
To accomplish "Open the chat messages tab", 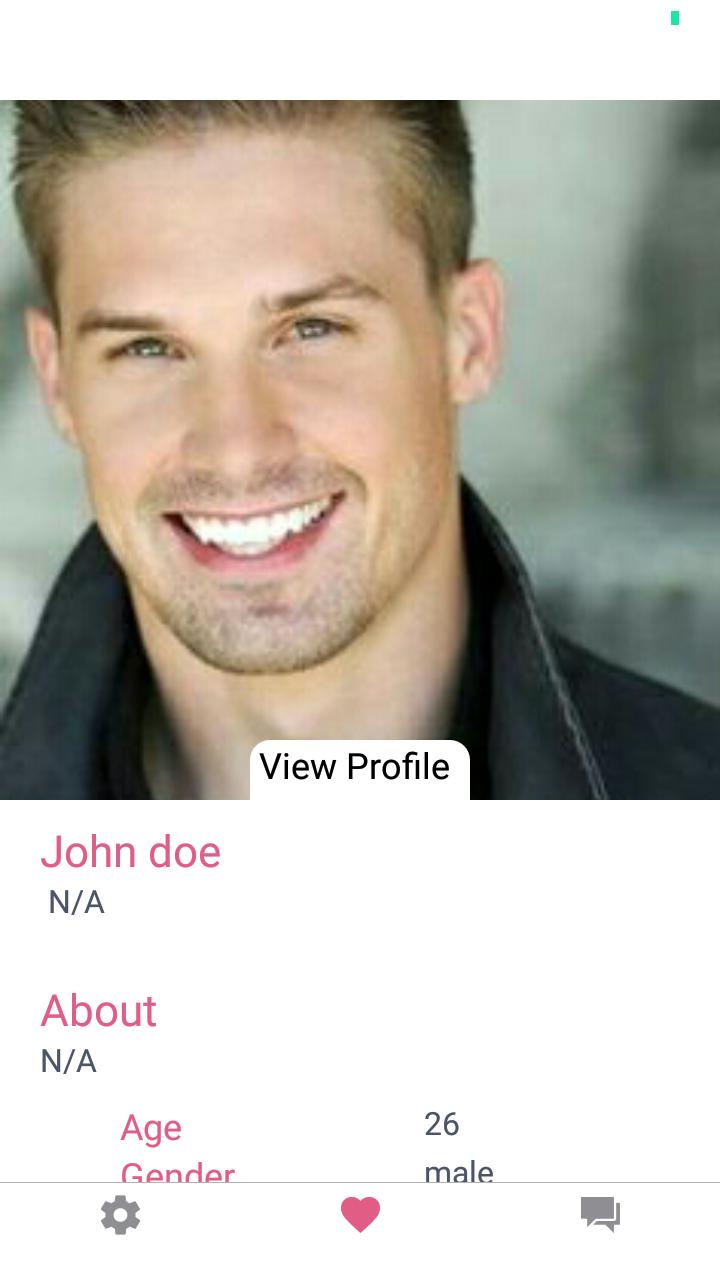I will click(x=600, y=1215).
